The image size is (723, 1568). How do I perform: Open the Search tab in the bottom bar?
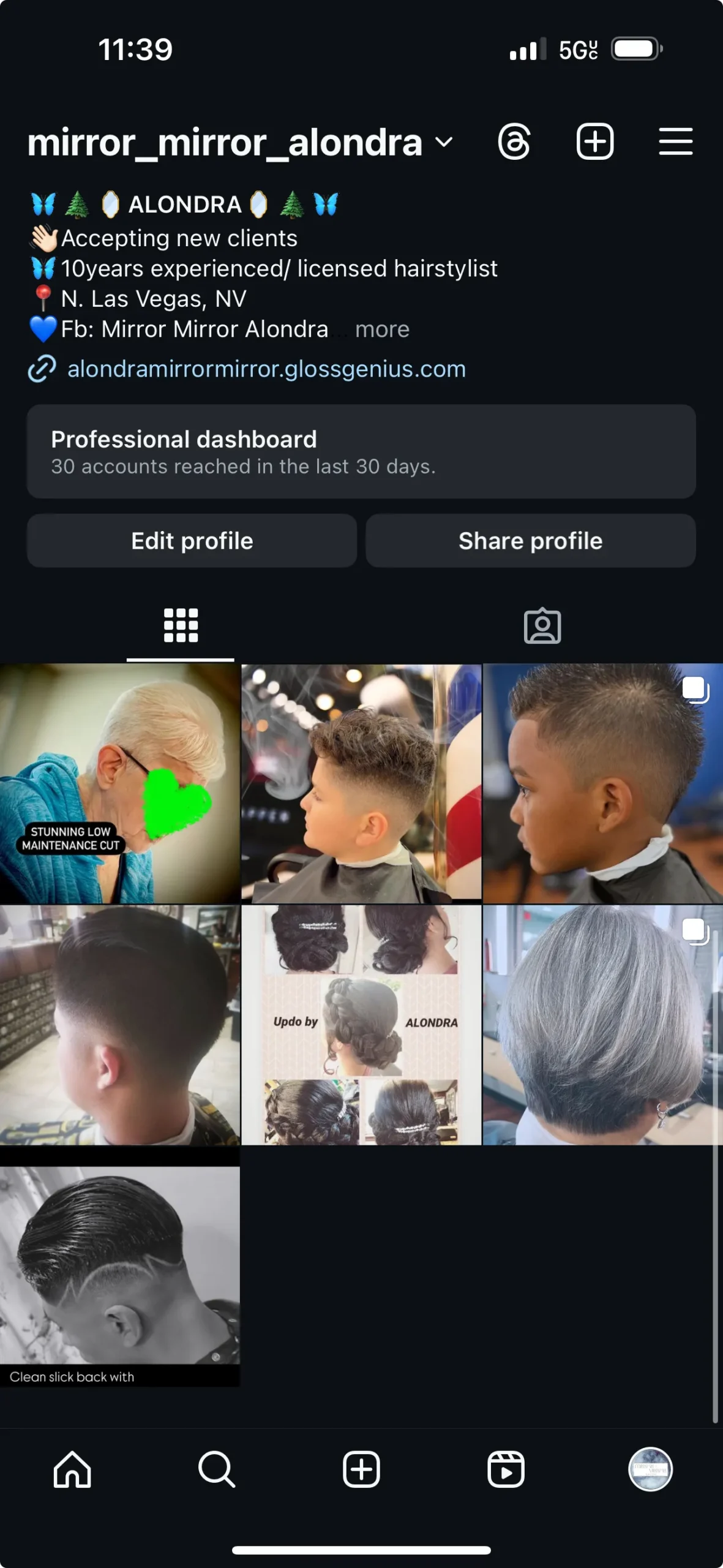tap(217, 1469)
